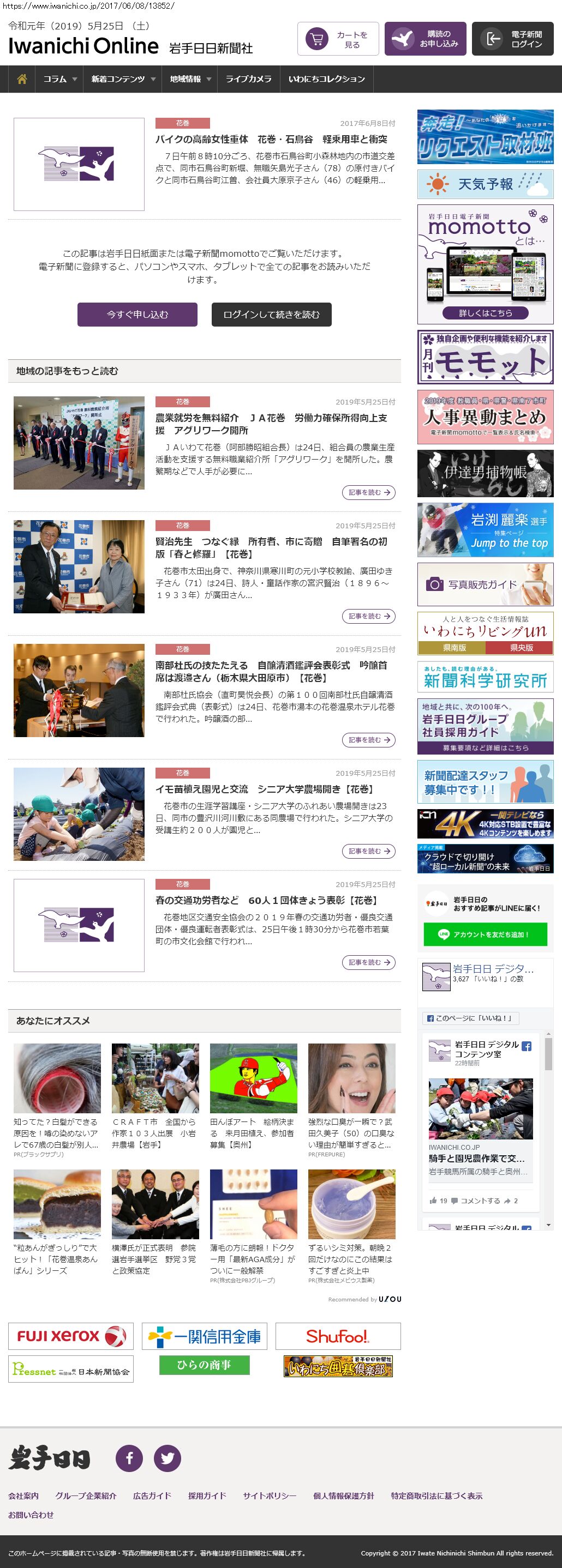Expand the コラム menu
This screenshot has height=1568, width=562.
click(x=59, y=79)
